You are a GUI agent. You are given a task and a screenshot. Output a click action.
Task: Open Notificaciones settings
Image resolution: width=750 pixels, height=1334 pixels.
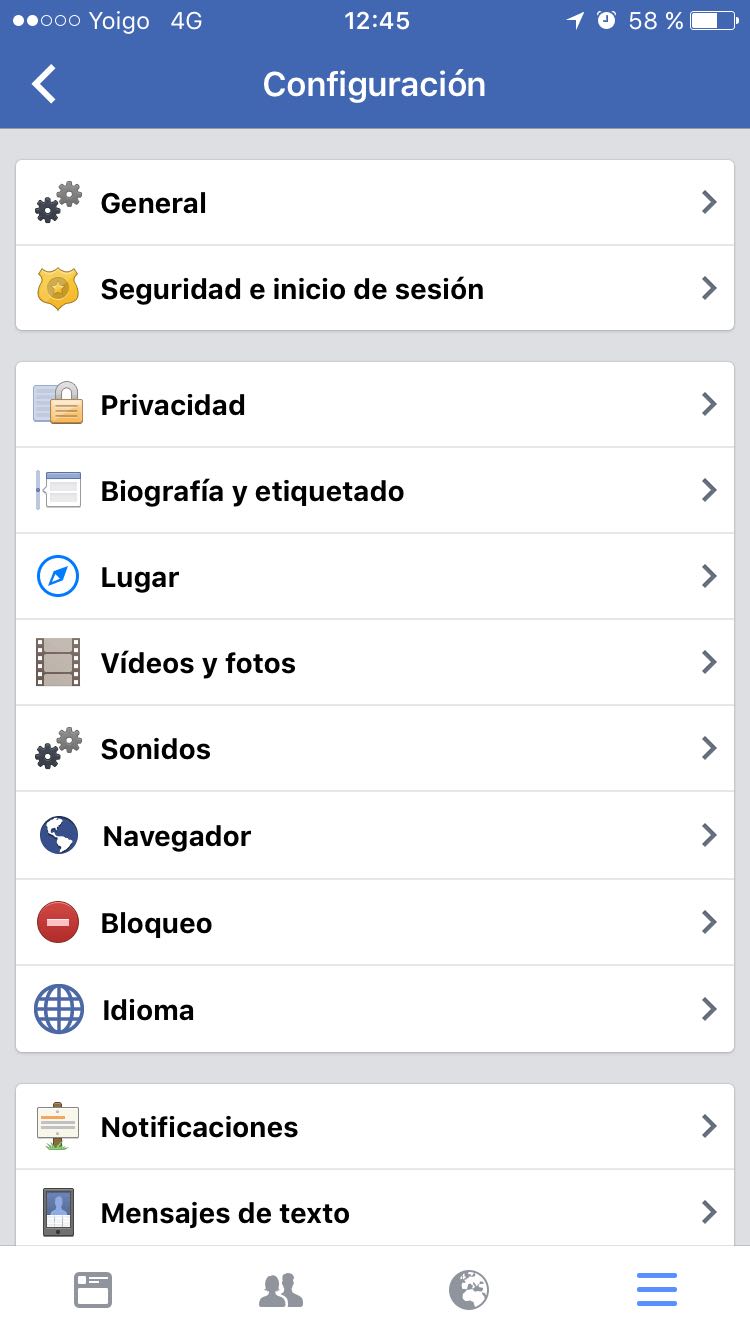point(375,1127)
